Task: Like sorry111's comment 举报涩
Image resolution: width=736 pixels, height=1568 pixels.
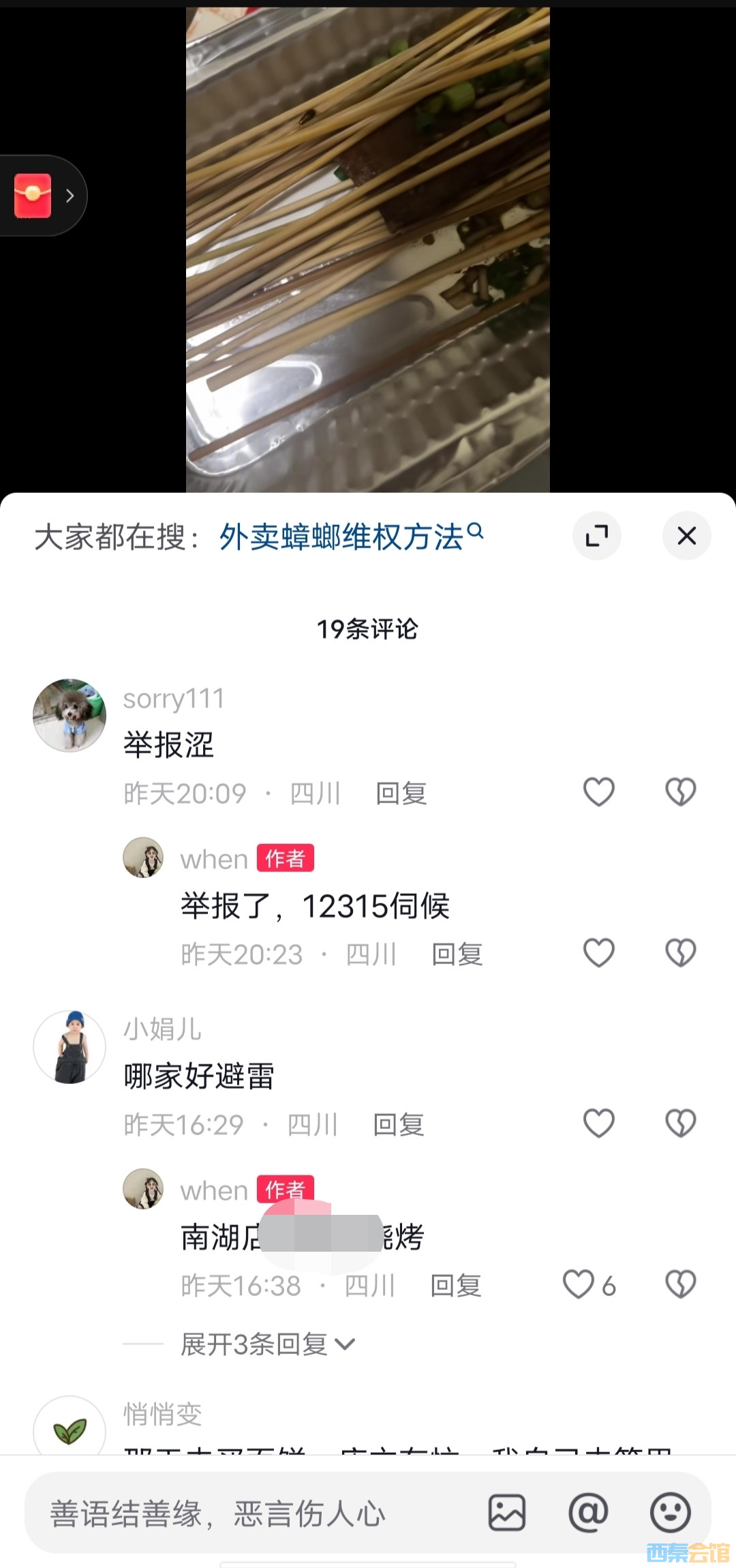Action: point(598,792)
